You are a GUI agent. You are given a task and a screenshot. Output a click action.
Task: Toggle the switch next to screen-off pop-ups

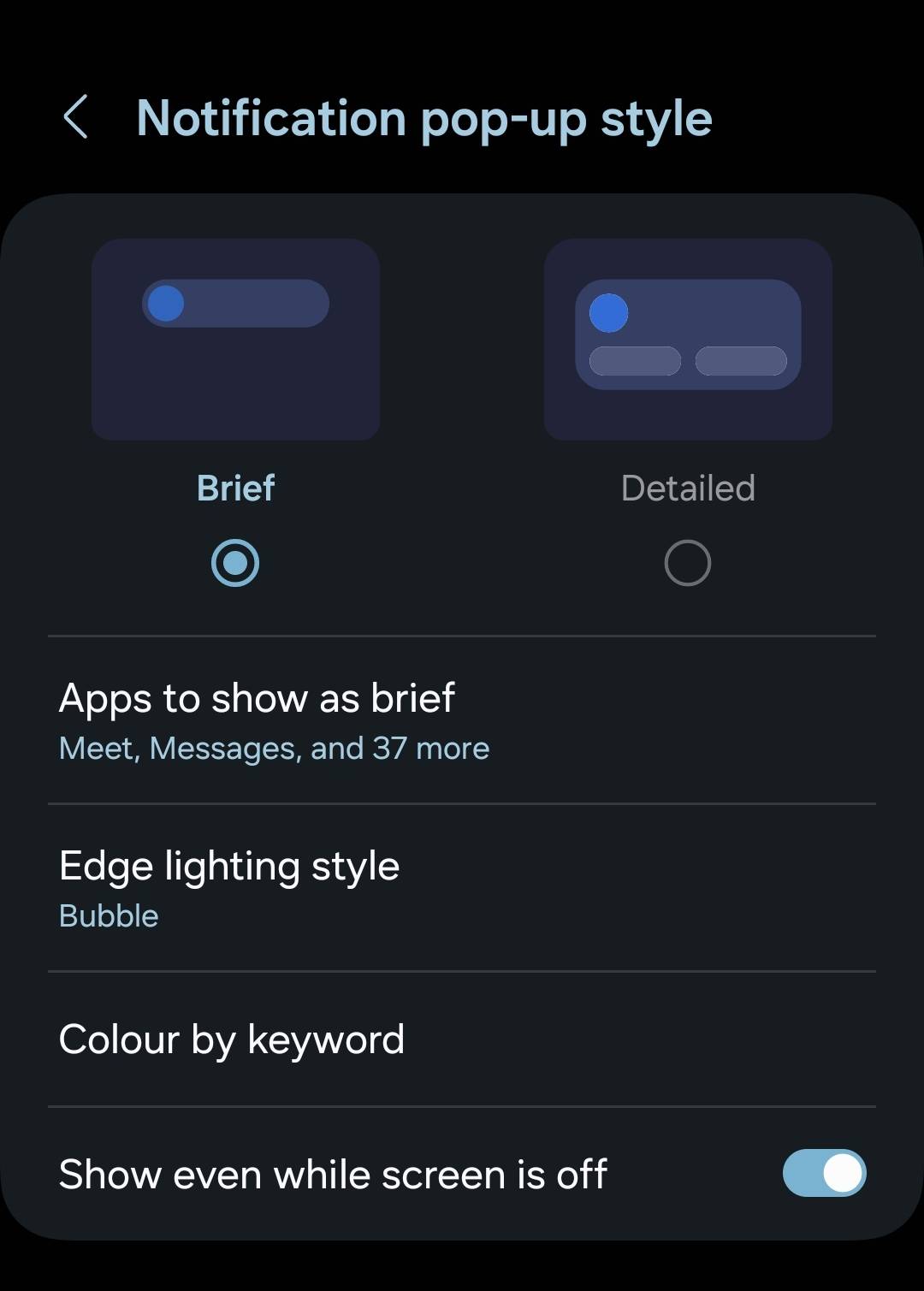pyautogui.click(x=824, y=1175)
